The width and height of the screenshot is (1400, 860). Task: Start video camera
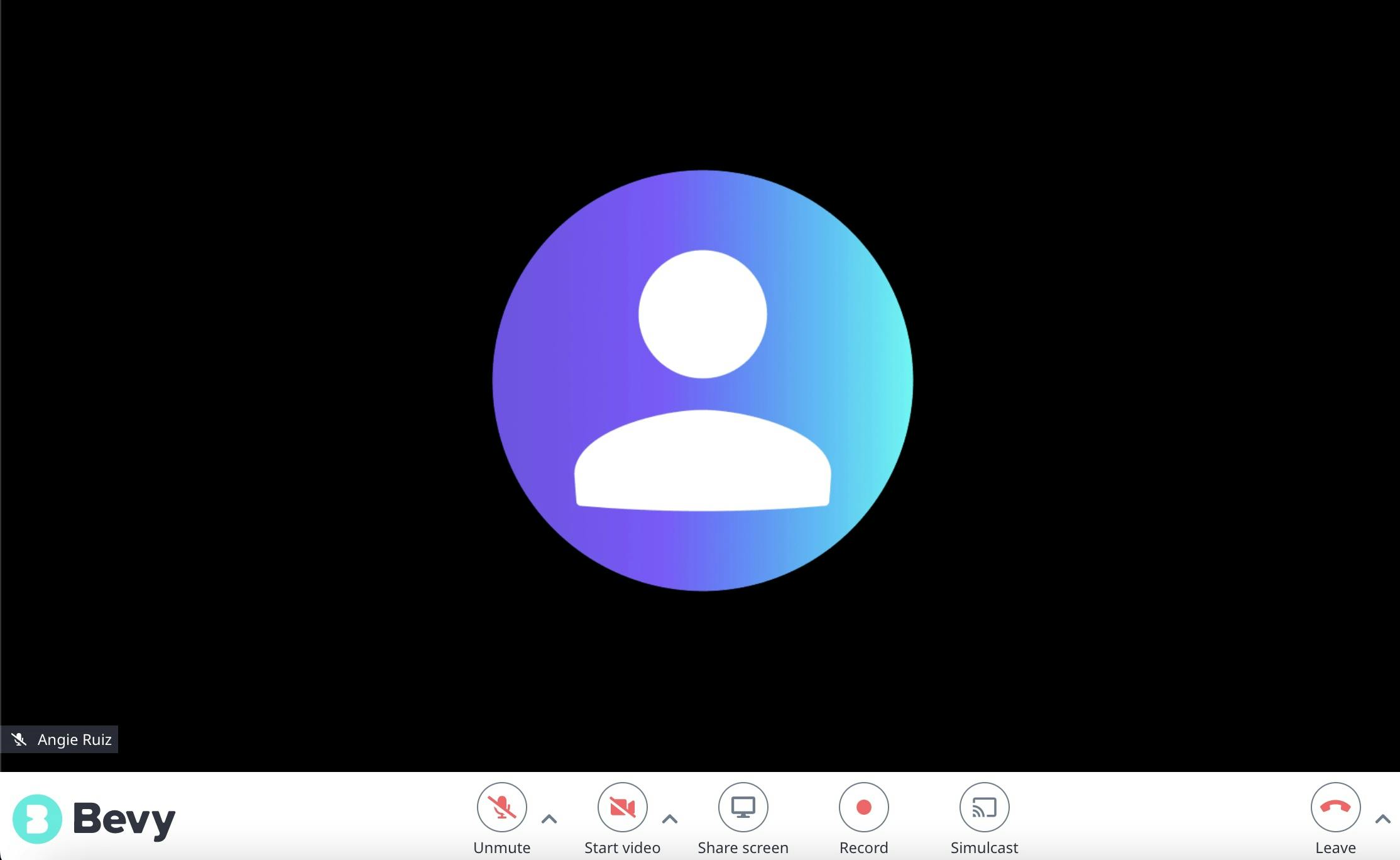[x=622, y=807]
